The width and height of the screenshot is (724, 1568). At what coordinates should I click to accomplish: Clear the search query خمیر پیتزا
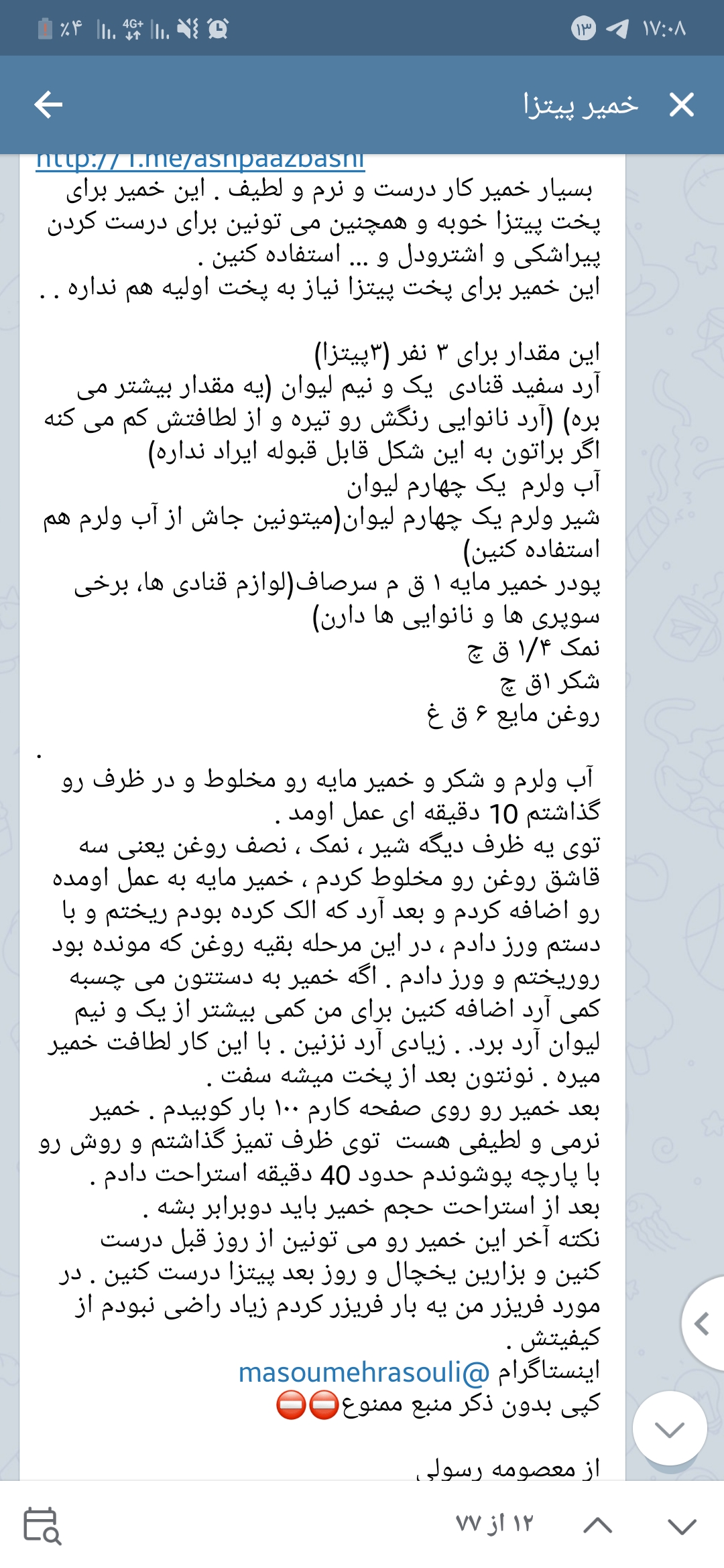pos(681,105)
